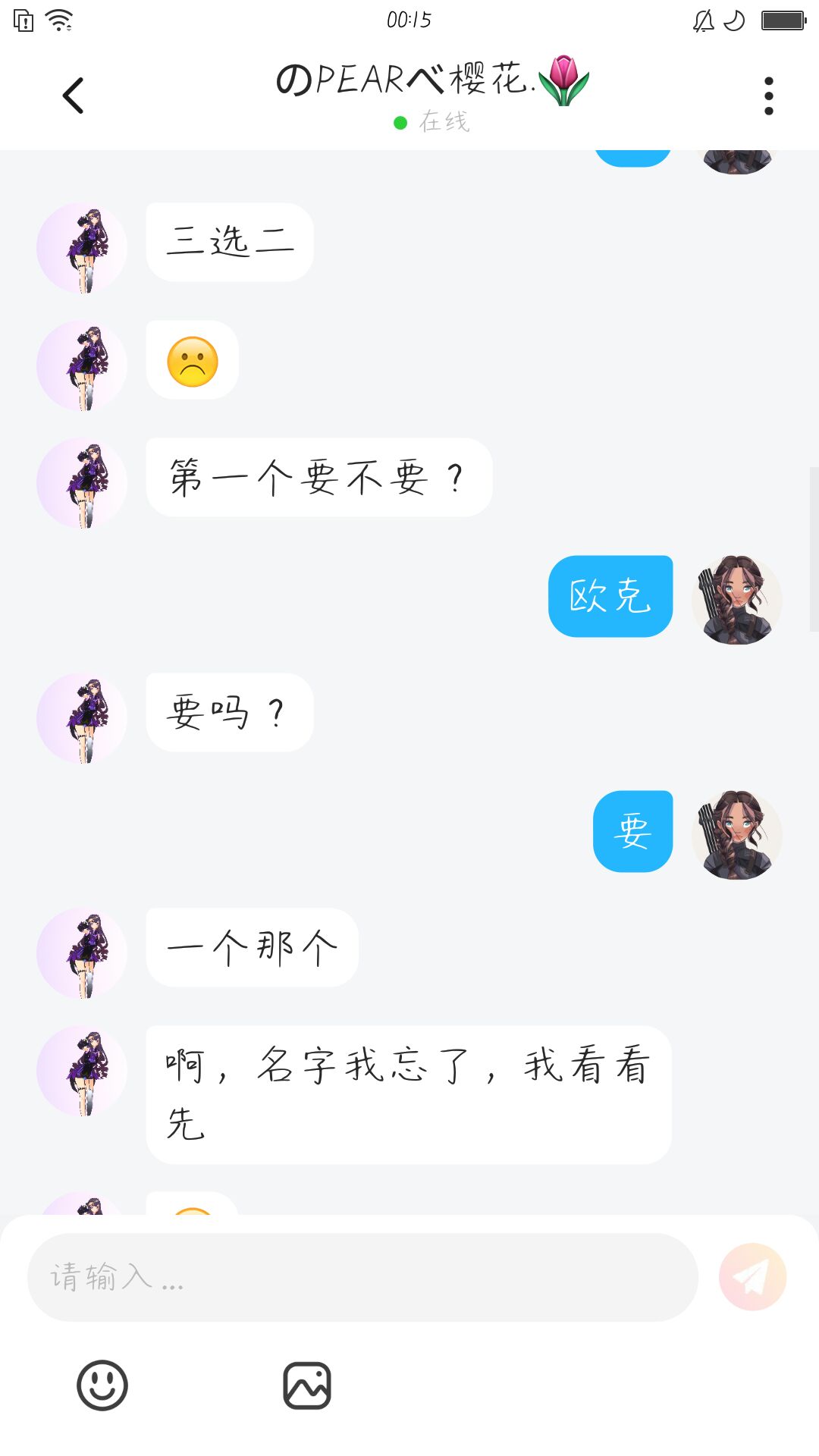Attach a picture from gallery
819x1456 pixels.
pos(307,1385)
